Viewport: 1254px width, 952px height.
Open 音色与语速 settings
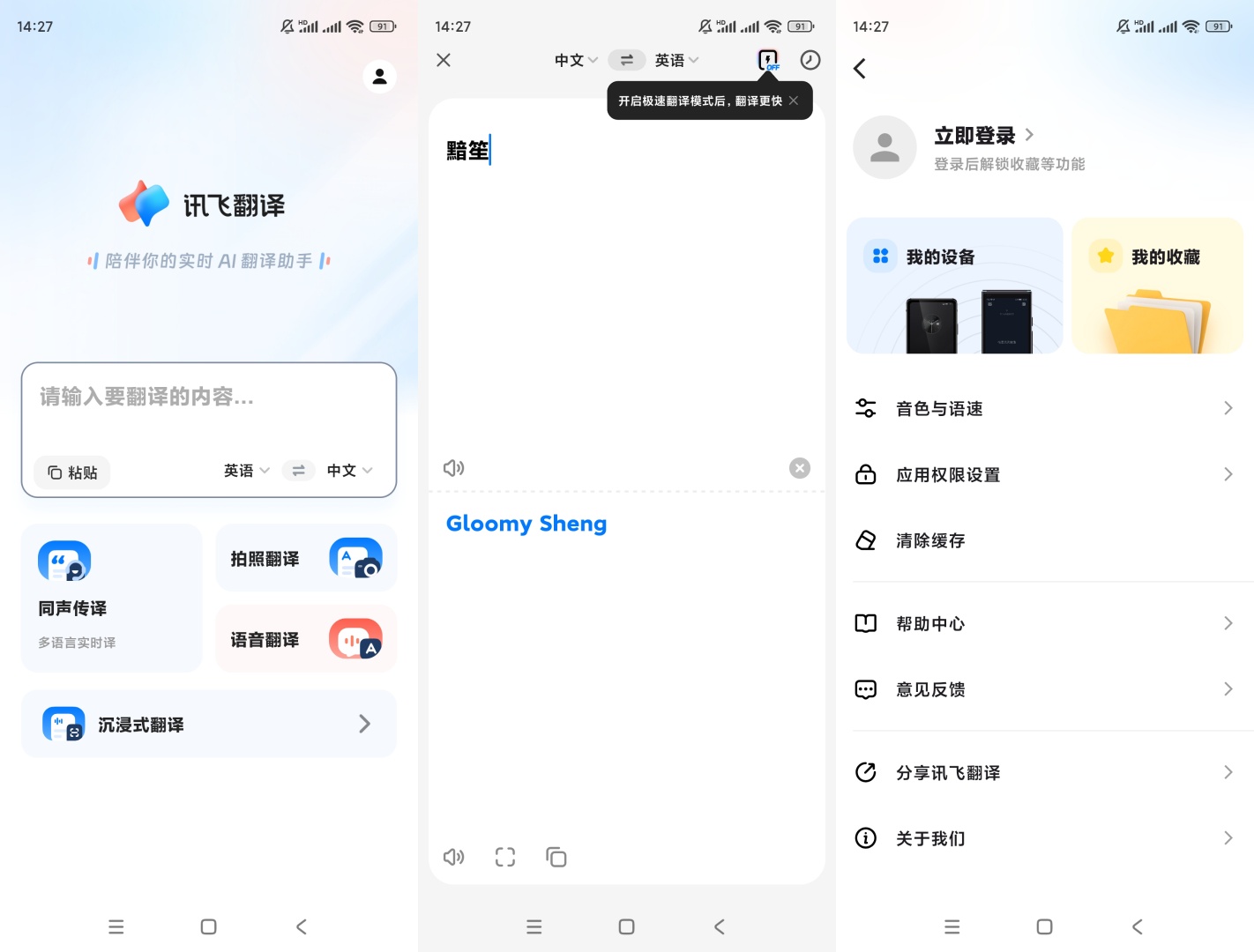[1044, 408]
